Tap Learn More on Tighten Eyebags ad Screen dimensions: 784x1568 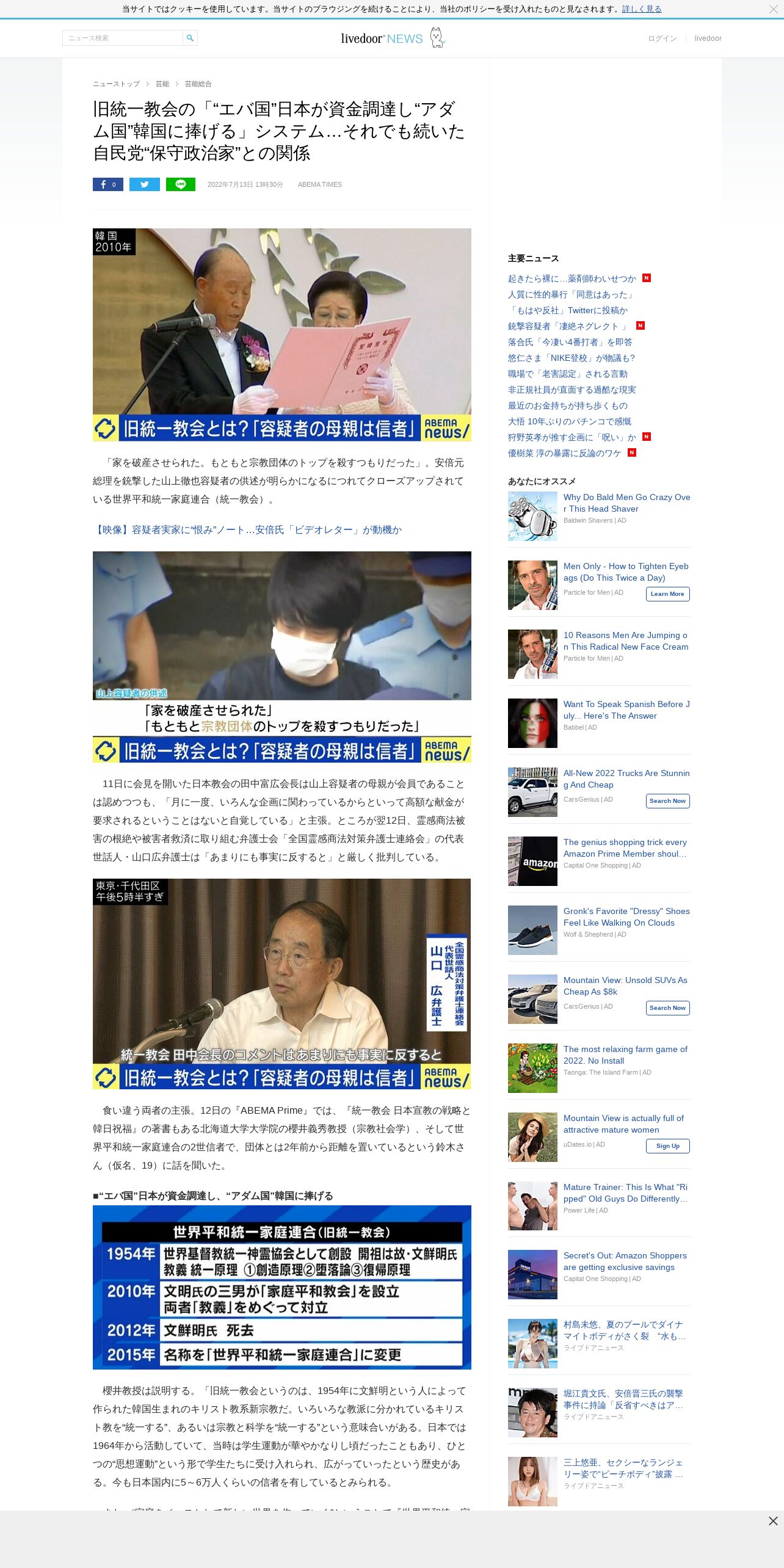[667, 594]
